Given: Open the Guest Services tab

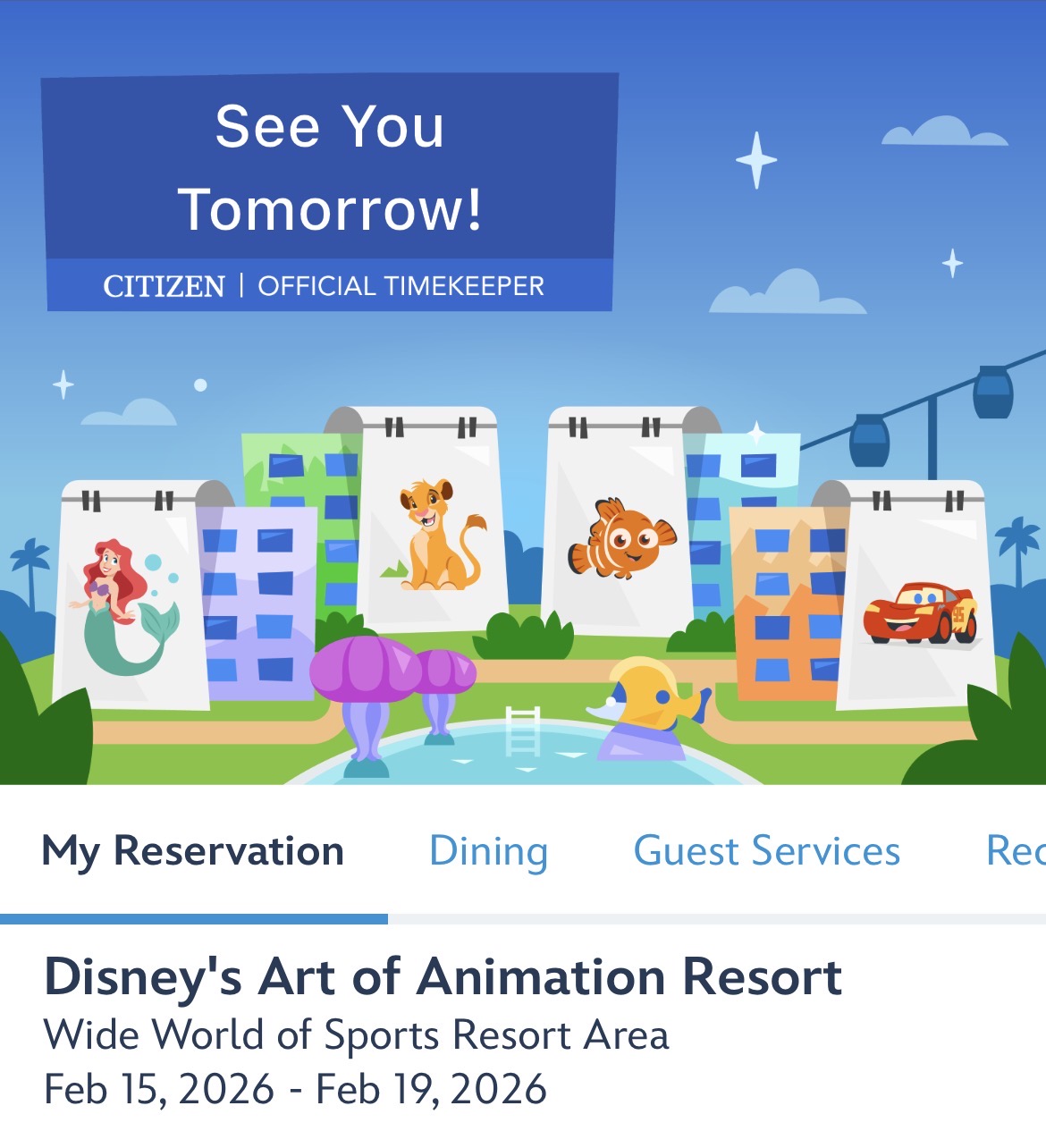Looking at the screenshot, I should [x=766, y=851].
